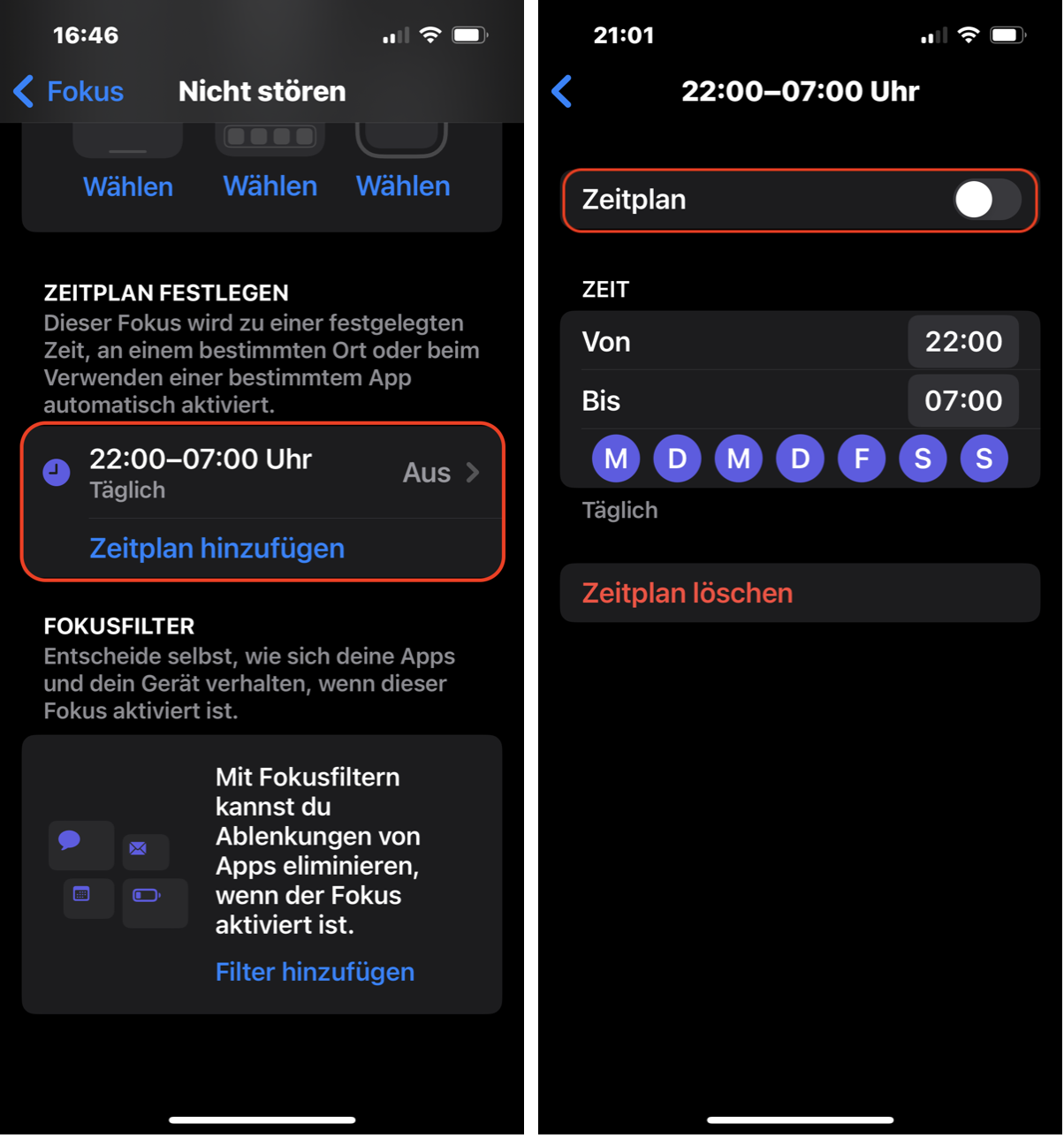Tap Zeitplan hinzufügen

pyautogui.click(x=217, y=549)
